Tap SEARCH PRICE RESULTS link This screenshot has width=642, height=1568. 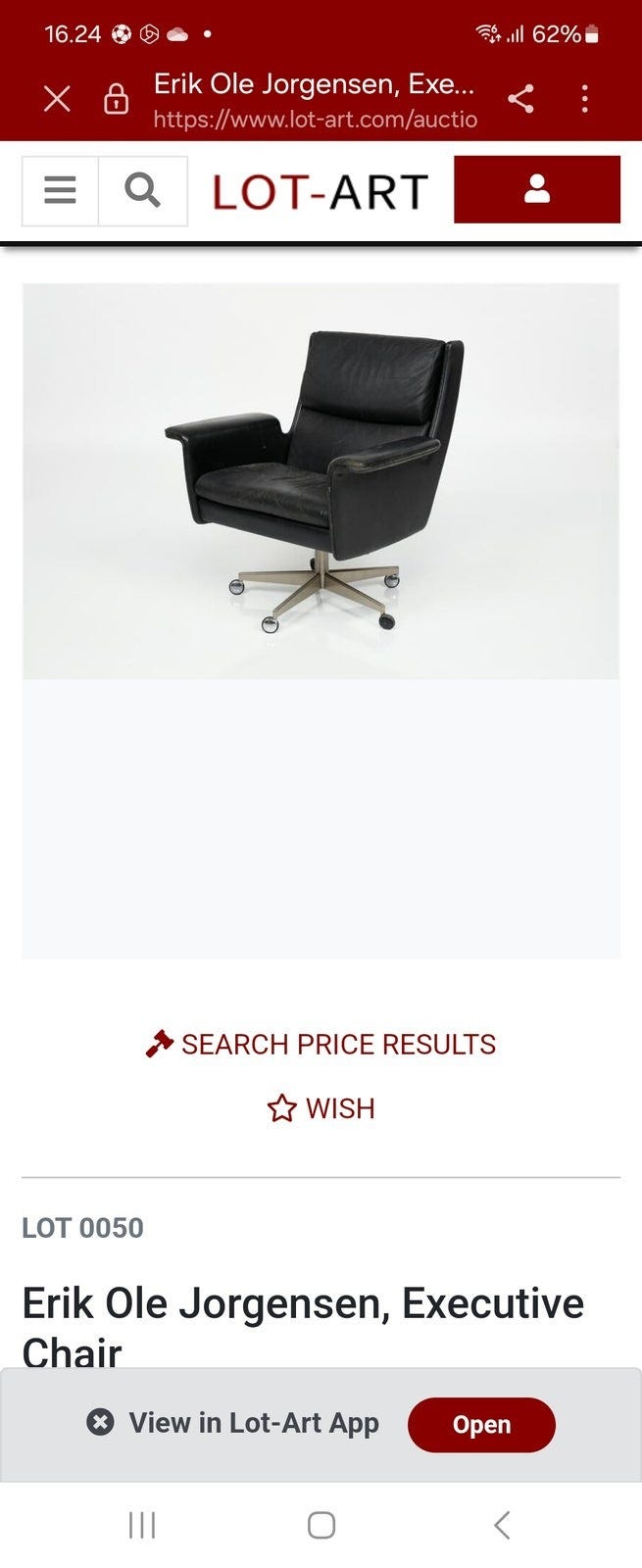pyautogui.click(x=321, y=1044)
